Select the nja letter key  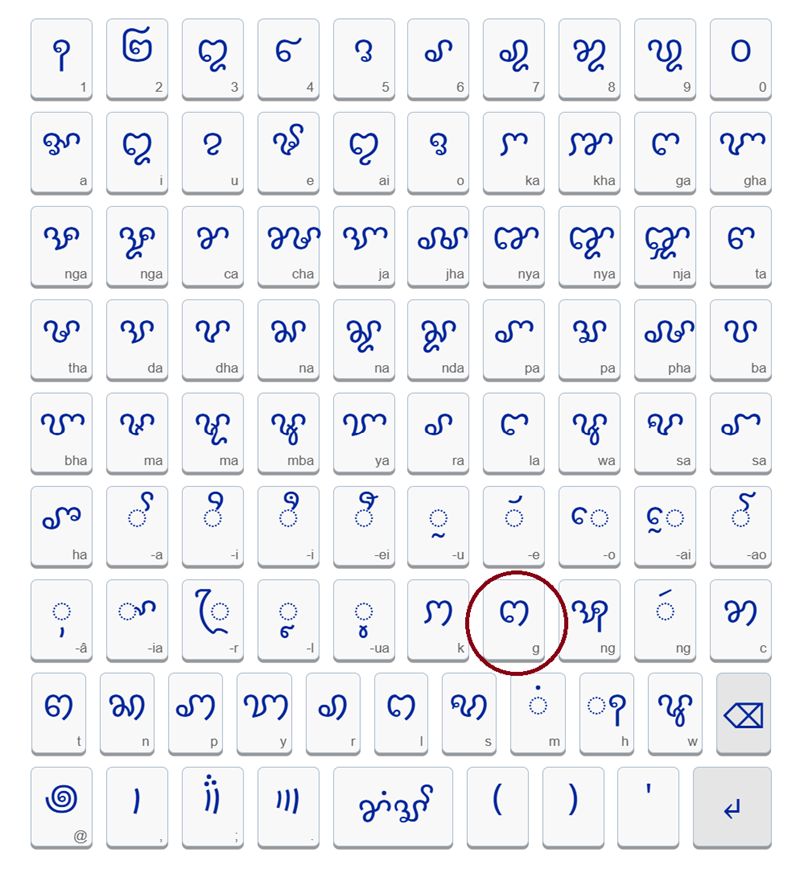point(665,245)
